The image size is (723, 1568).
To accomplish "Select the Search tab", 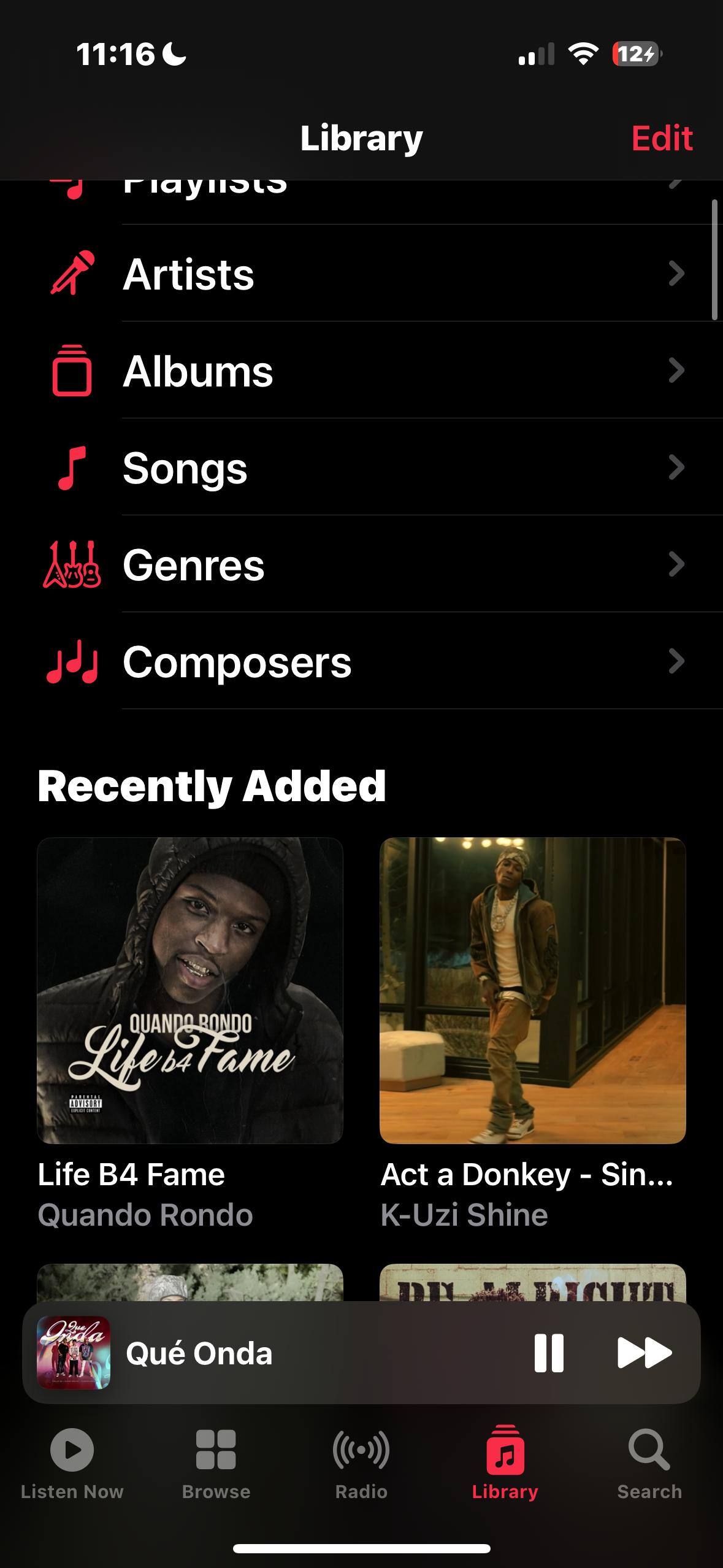I will coord(649,1462).
